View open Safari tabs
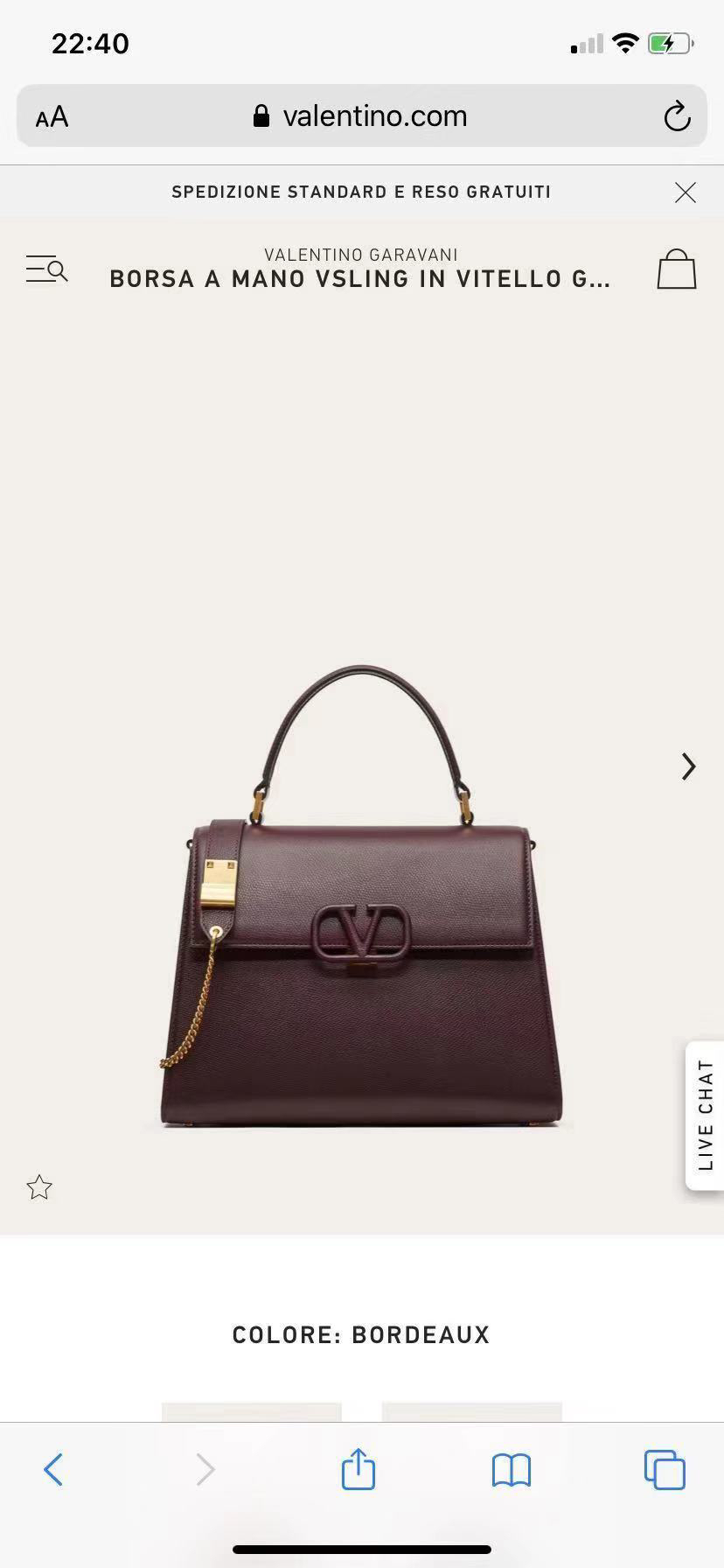The image size is (724, 1568). click(x=665, y=1469)
